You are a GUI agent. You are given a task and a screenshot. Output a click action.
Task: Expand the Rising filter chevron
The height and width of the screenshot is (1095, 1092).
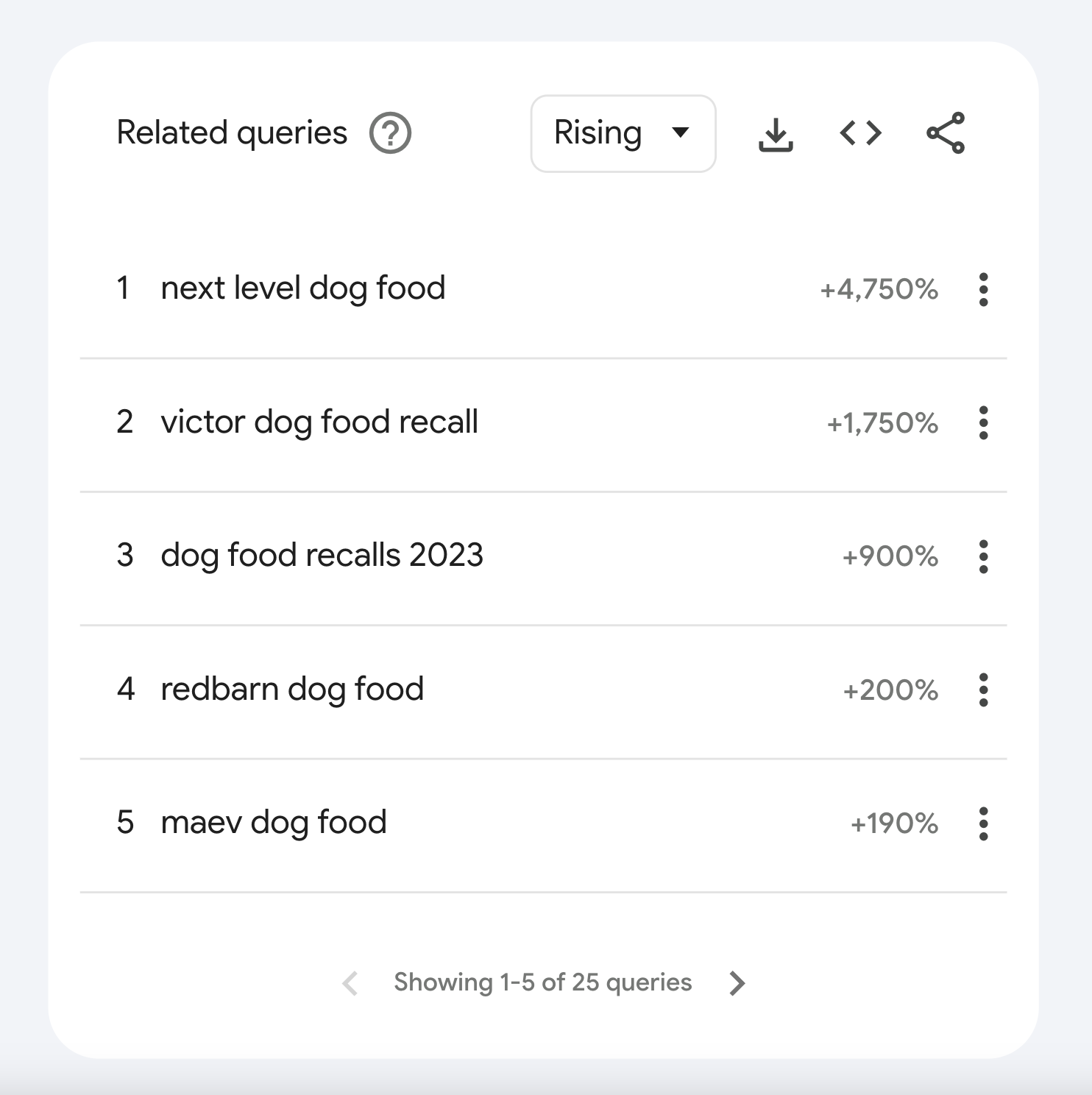click(681, 133)
